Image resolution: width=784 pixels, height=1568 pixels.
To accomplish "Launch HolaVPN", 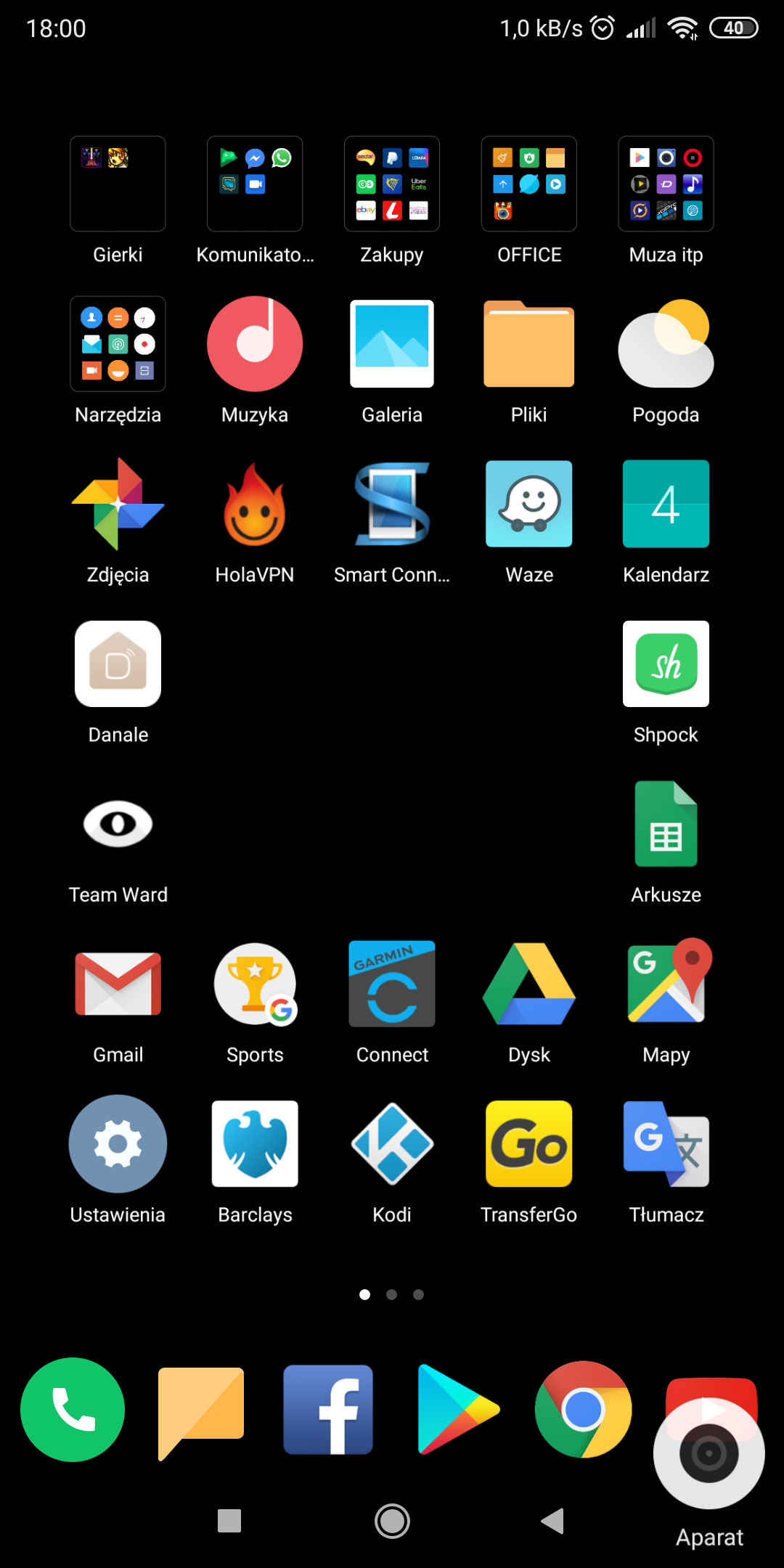I will [255, 505].
